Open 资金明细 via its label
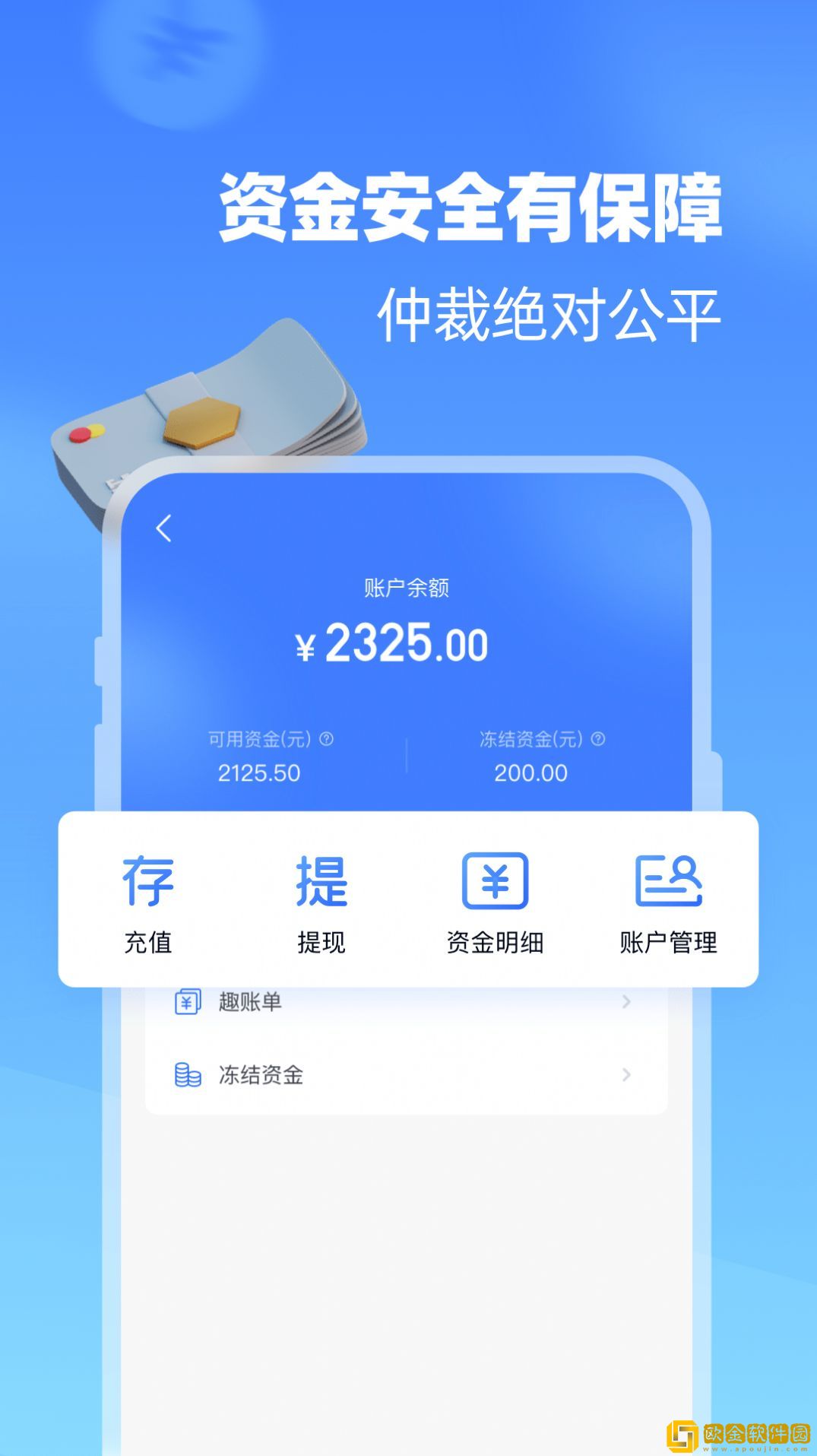817x1456 pixels. [x=495, y=943]
